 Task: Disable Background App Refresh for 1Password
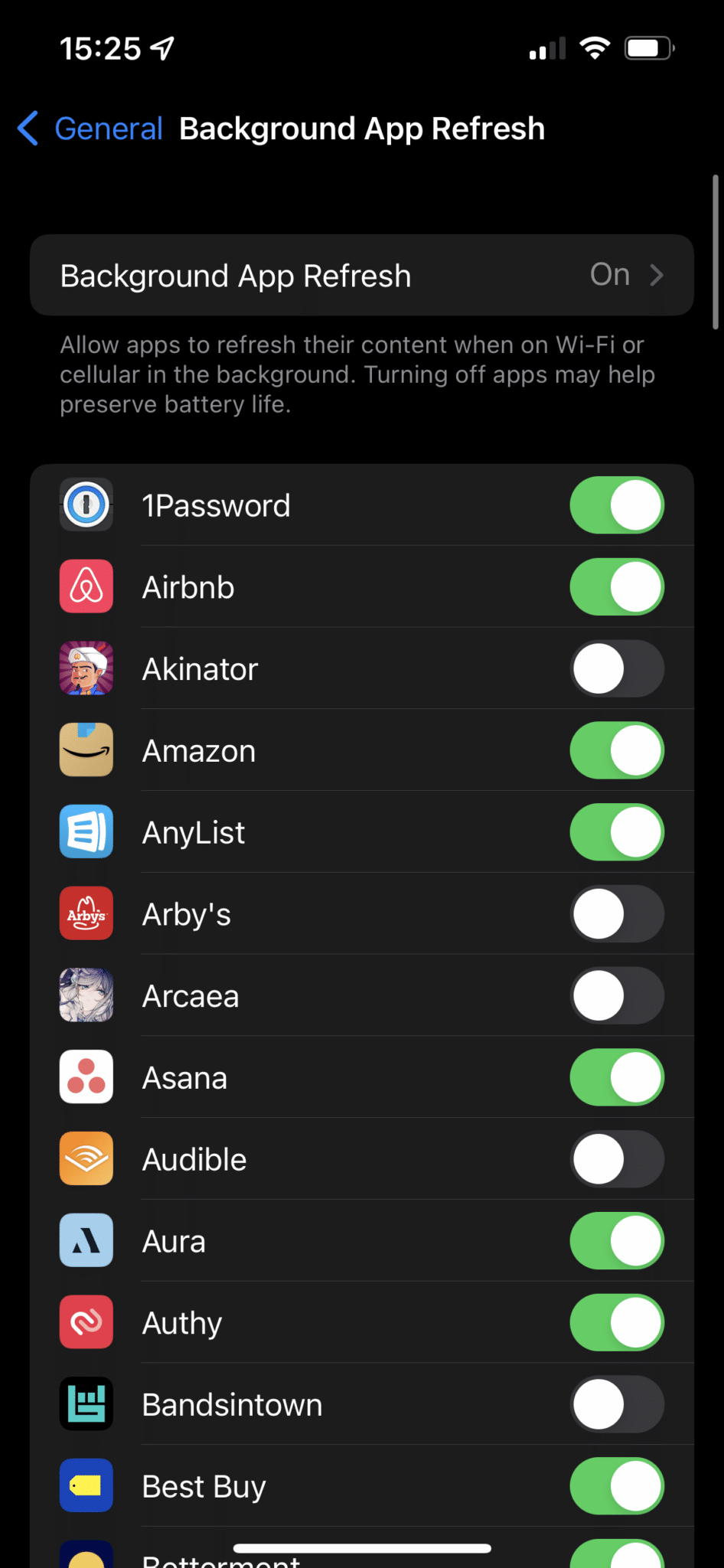[x=617, y=505]
